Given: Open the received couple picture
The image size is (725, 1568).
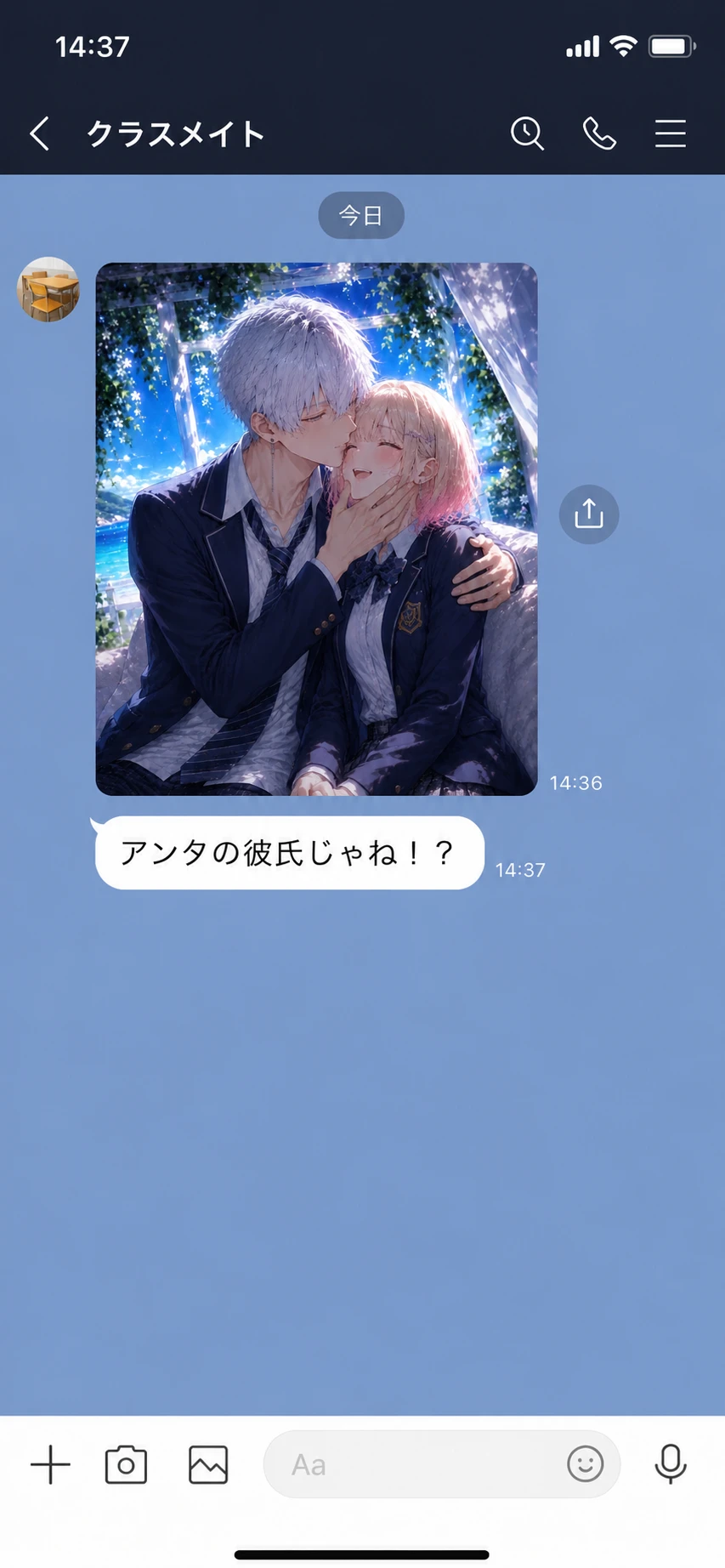Looking at the screenshot, I should [x=316, y=529].
